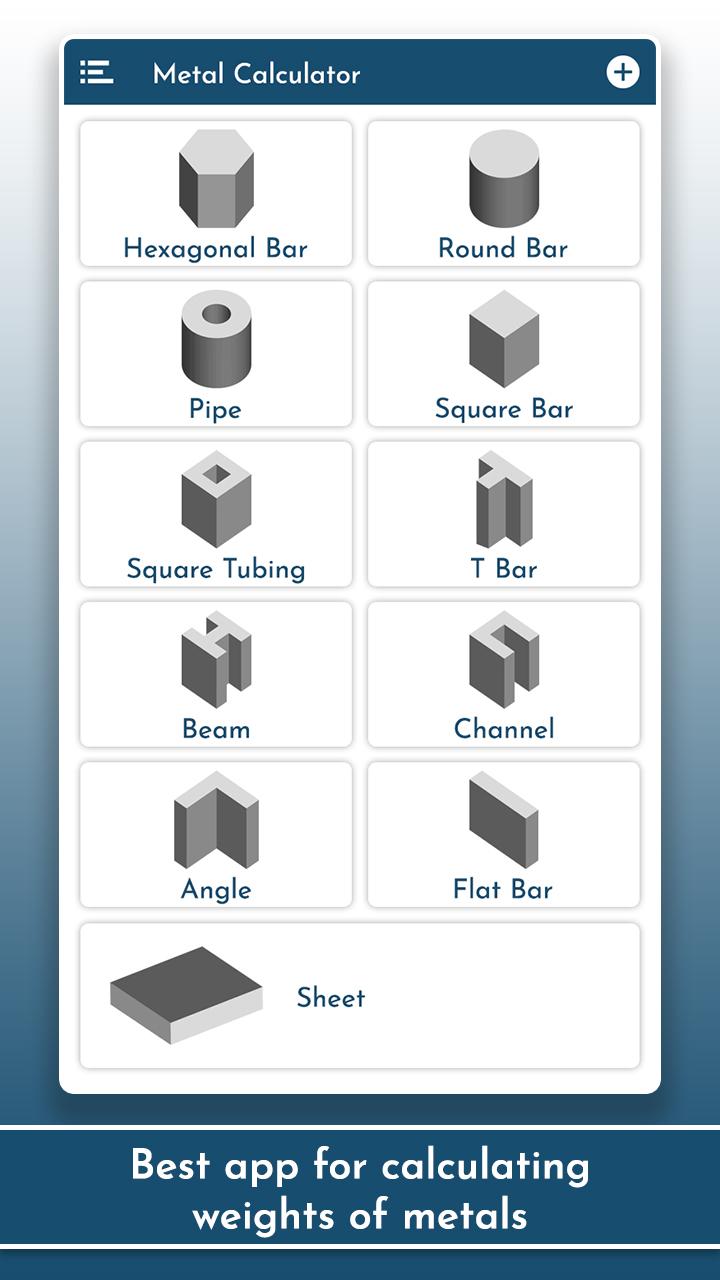Click the Square Bar card
The width and height of the screenshot is (720, 1280).
(x=503, y=354)
